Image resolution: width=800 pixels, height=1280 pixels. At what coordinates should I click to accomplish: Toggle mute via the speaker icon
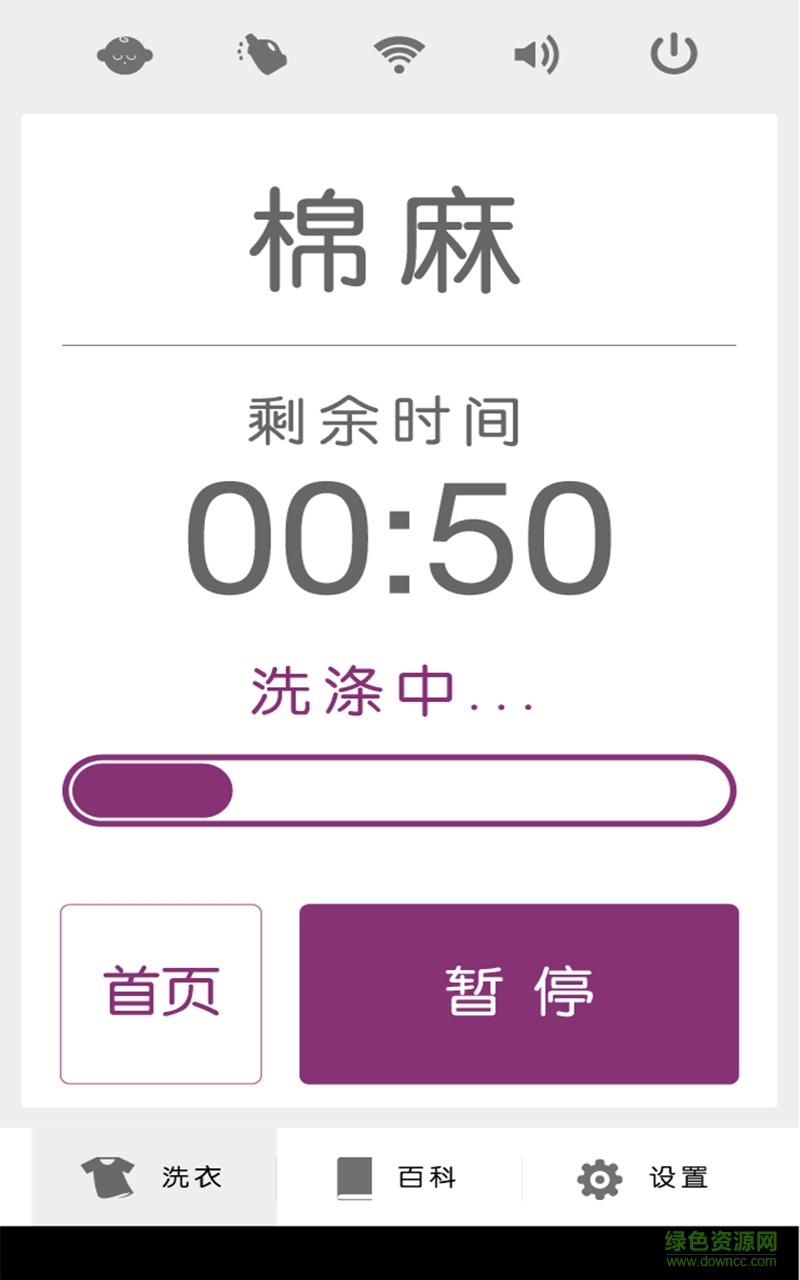[537, 54]
